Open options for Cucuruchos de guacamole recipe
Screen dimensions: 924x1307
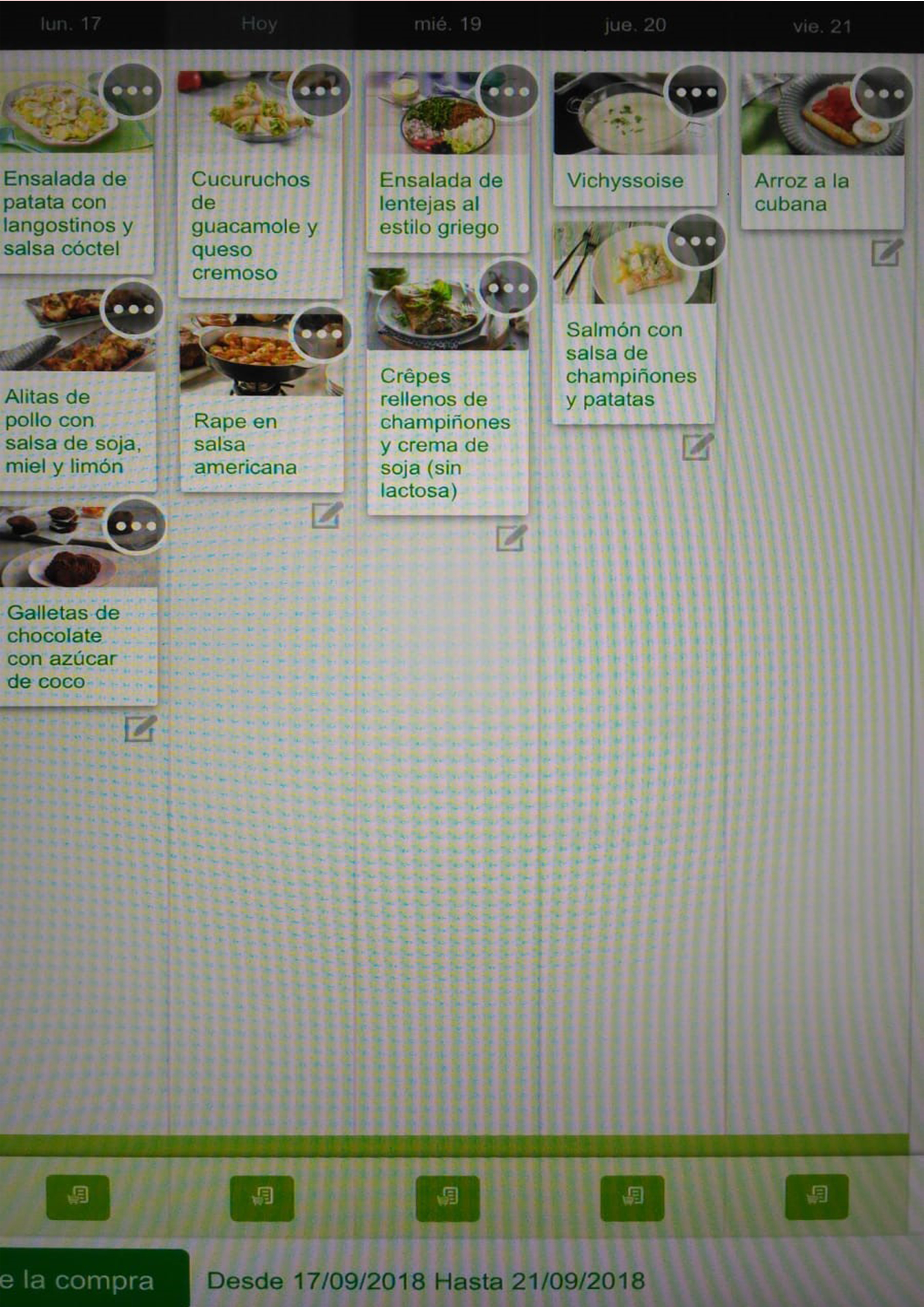(320, 91)
